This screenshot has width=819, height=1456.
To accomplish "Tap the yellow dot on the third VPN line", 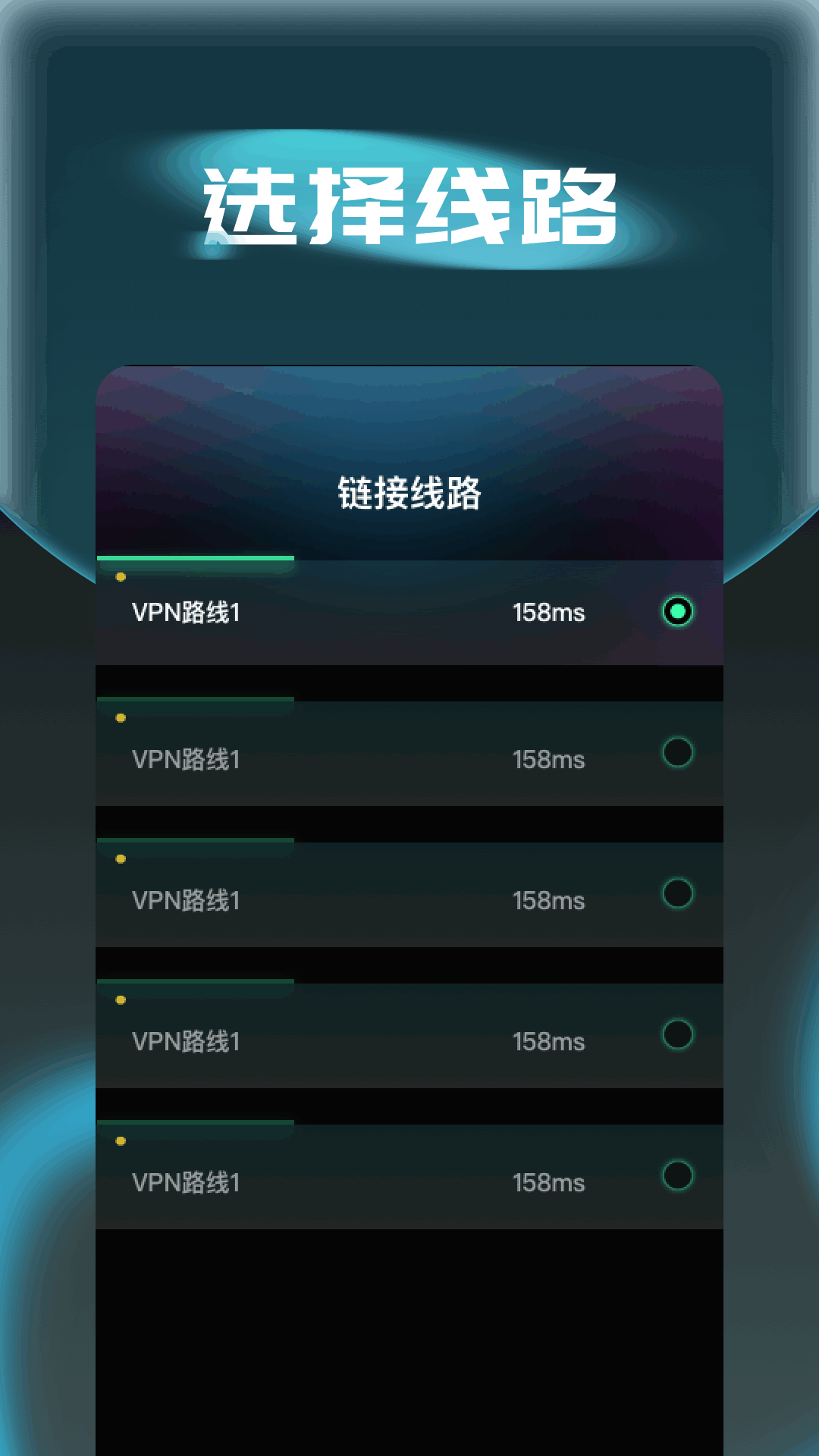I will point(121,858).
